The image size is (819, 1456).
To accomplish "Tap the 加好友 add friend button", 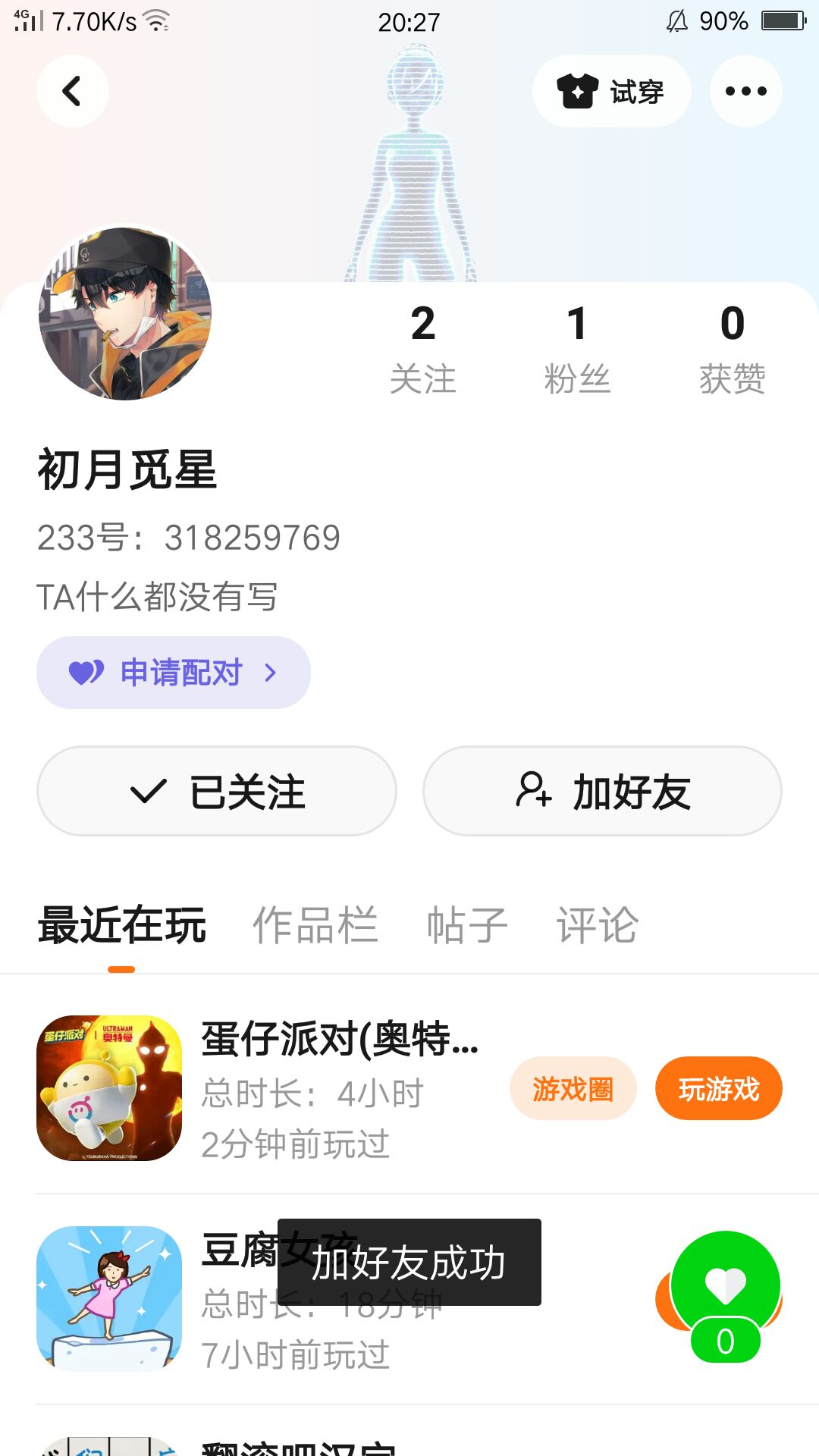I will tap(602, 791).
